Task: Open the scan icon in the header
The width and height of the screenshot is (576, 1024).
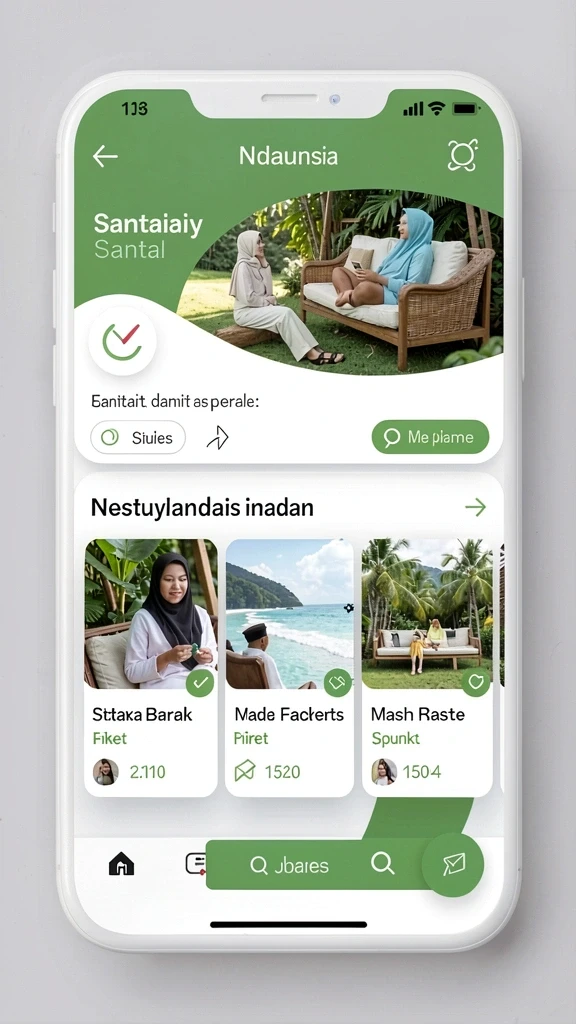Action: coord(462,155)
